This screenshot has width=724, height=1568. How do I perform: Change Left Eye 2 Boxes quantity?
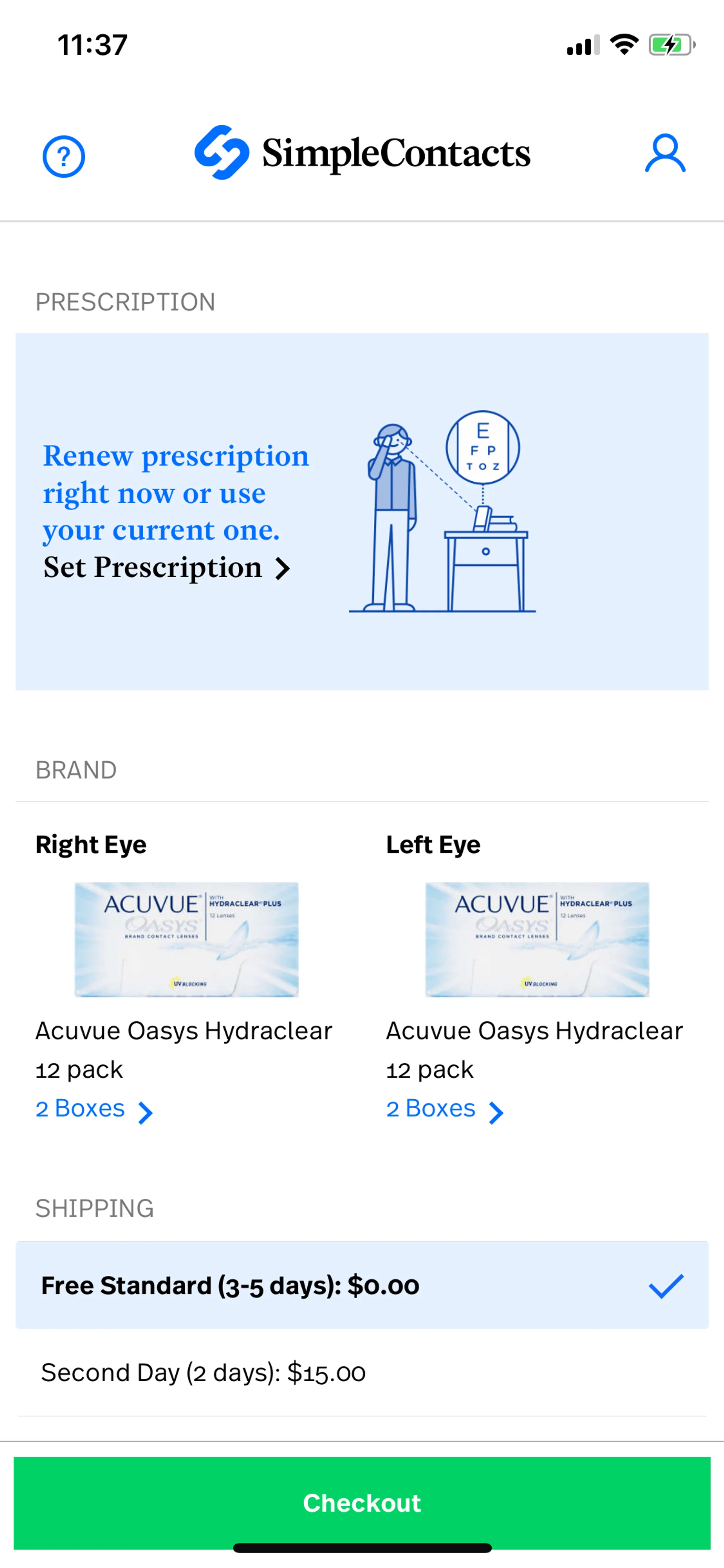click(x=444, y=1110)
